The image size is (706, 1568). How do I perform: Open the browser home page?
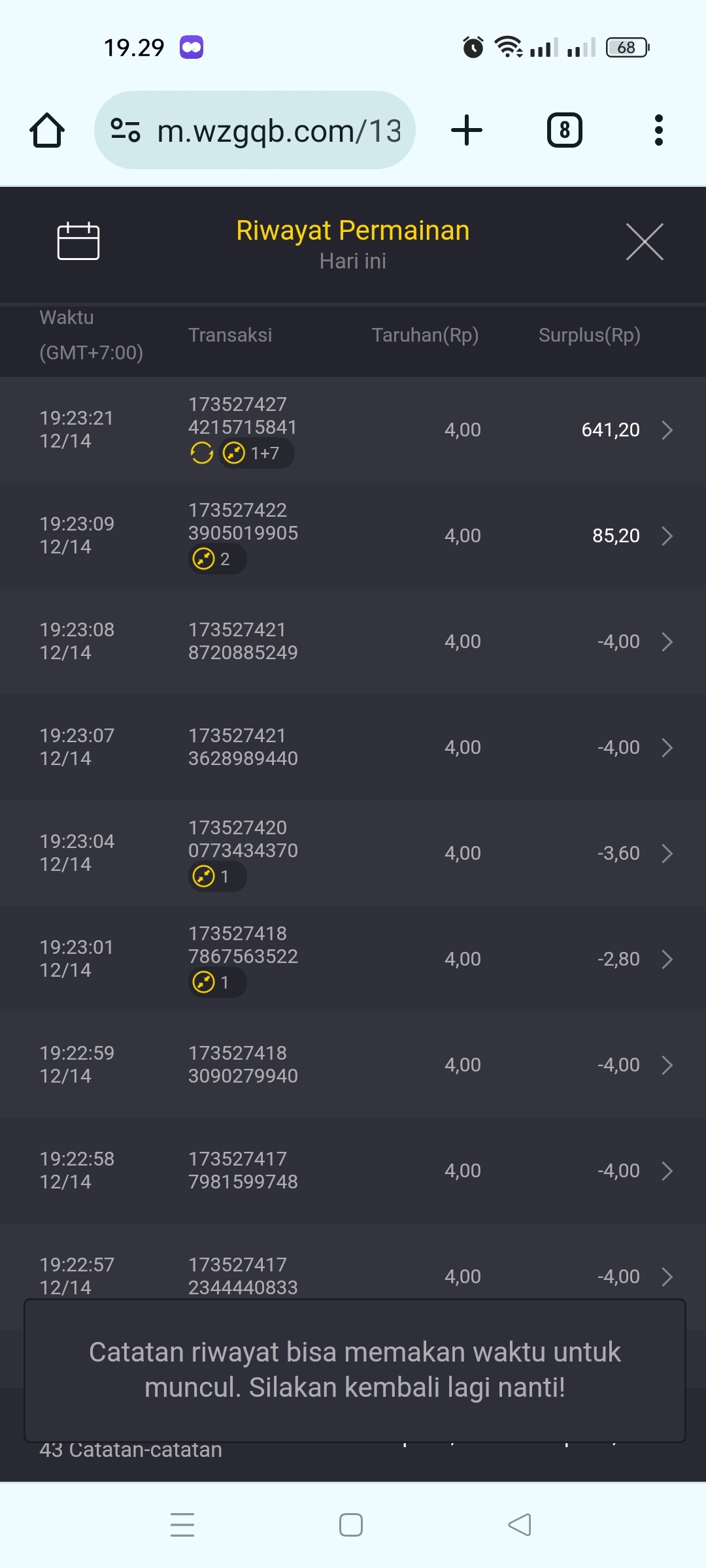click(47, 130)
